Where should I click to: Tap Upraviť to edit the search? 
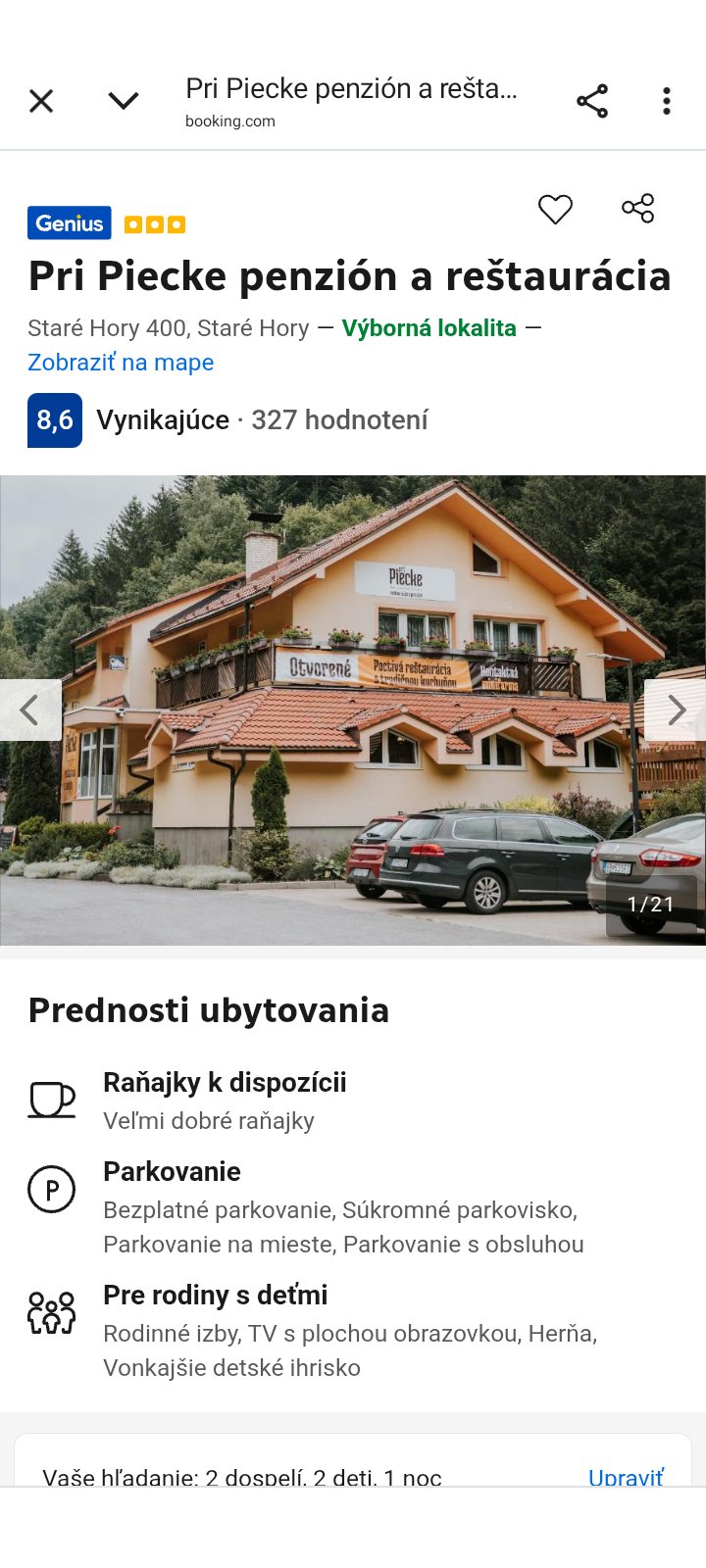coord(626,1477)
